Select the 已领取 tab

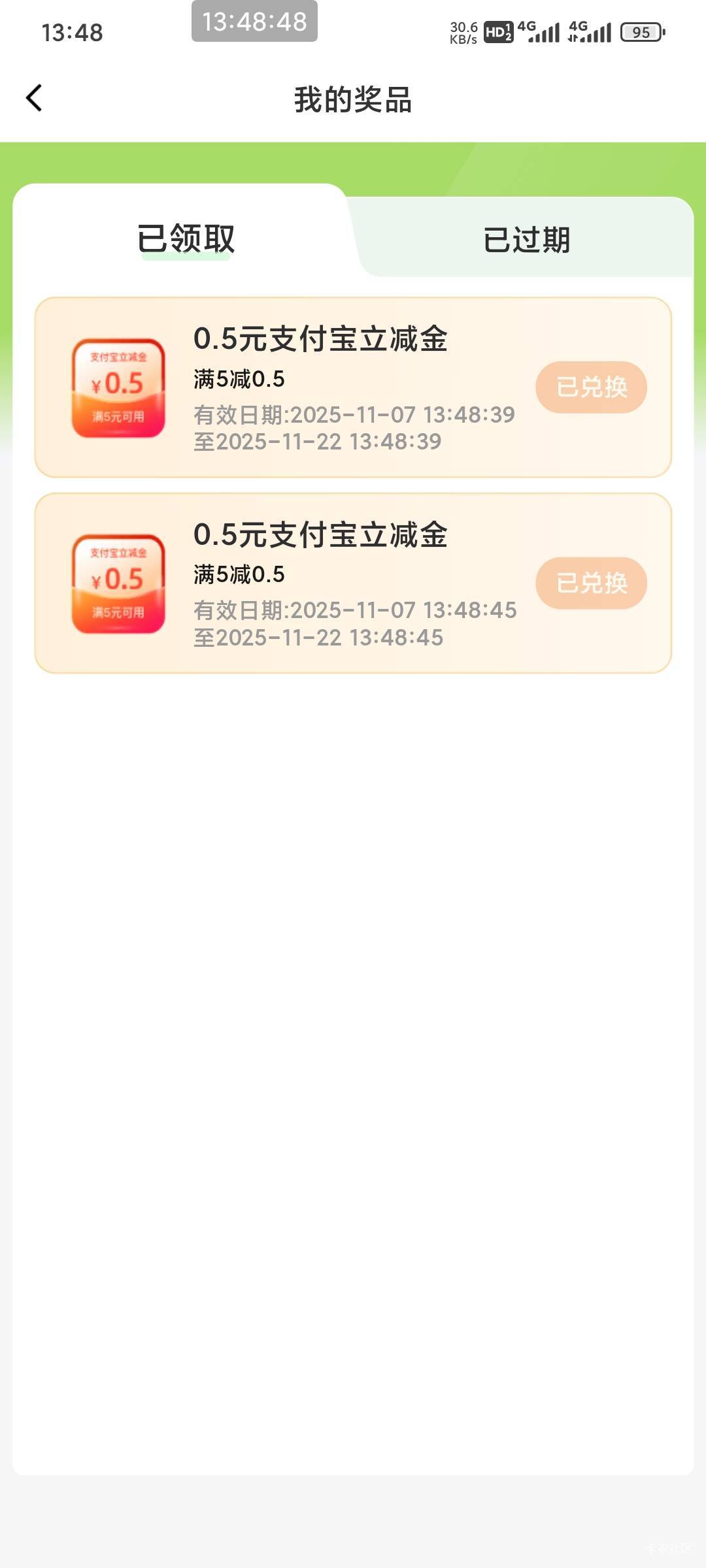(x=186, y=238)
